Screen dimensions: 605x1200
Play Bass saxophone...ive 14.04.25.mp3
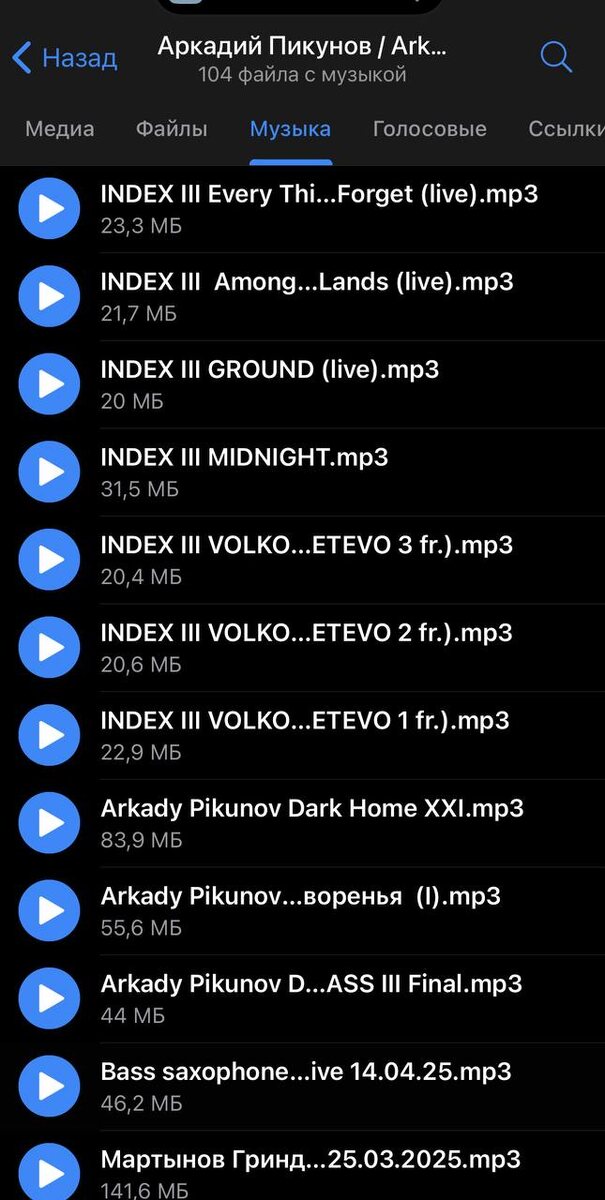(x=49, y=1086)
